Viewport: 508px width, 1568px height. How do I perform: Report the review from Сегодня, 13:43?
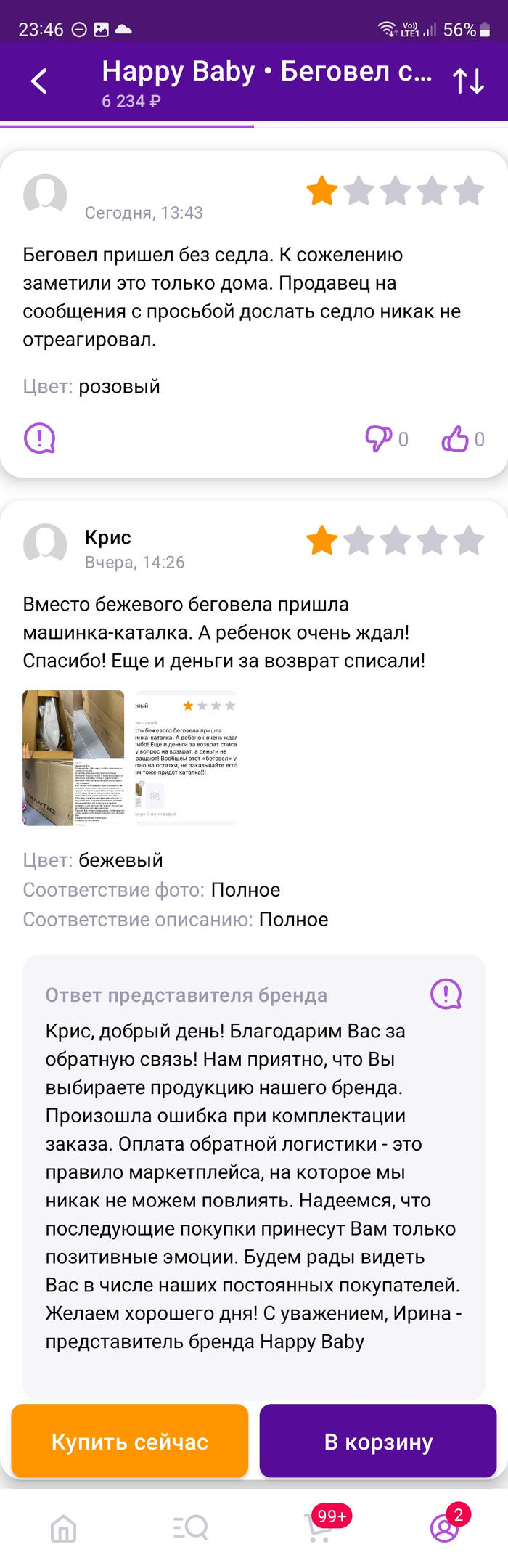point(40,438)
